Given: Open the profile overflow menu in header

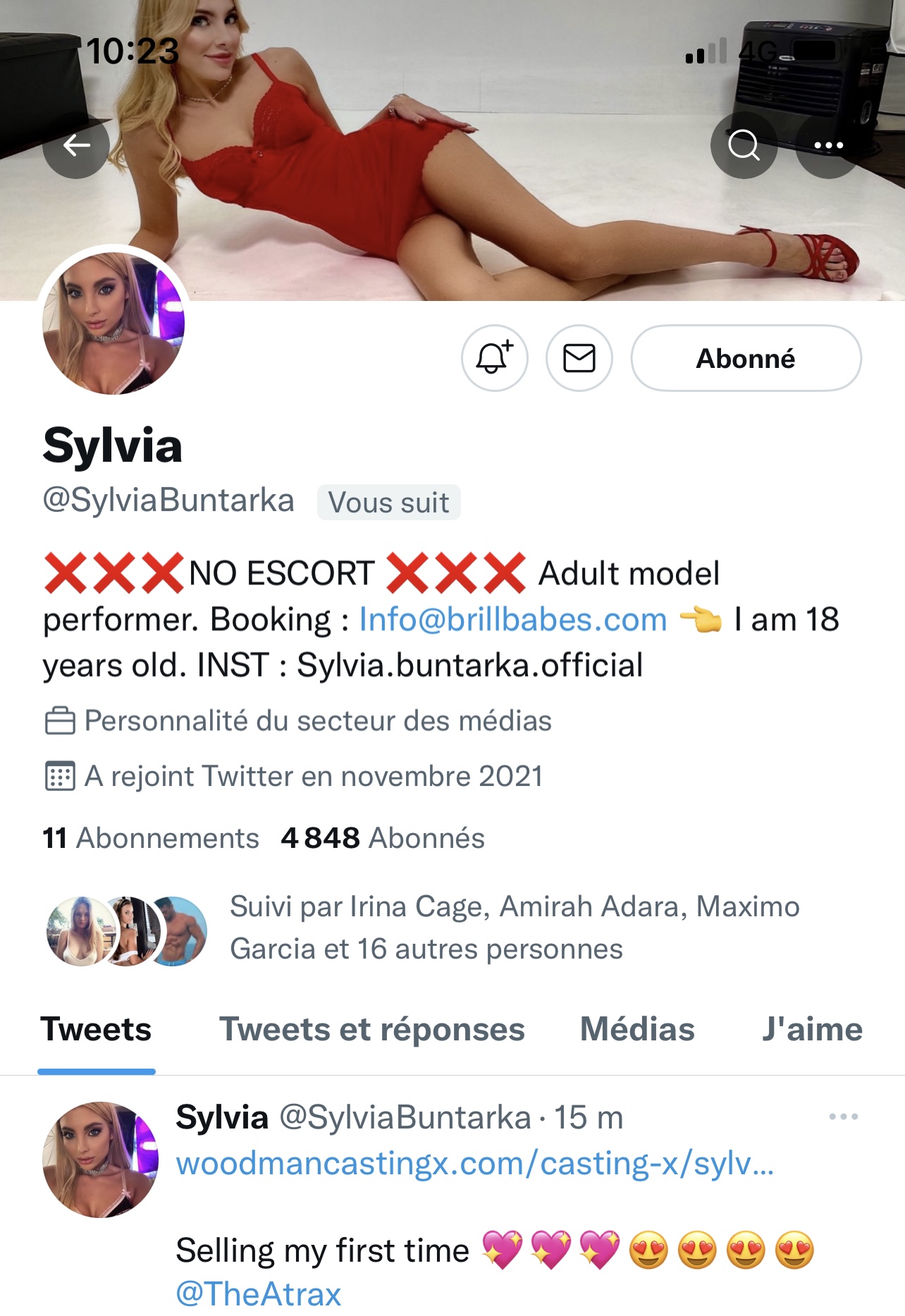Looking at the screenshot, I should 828,145.
